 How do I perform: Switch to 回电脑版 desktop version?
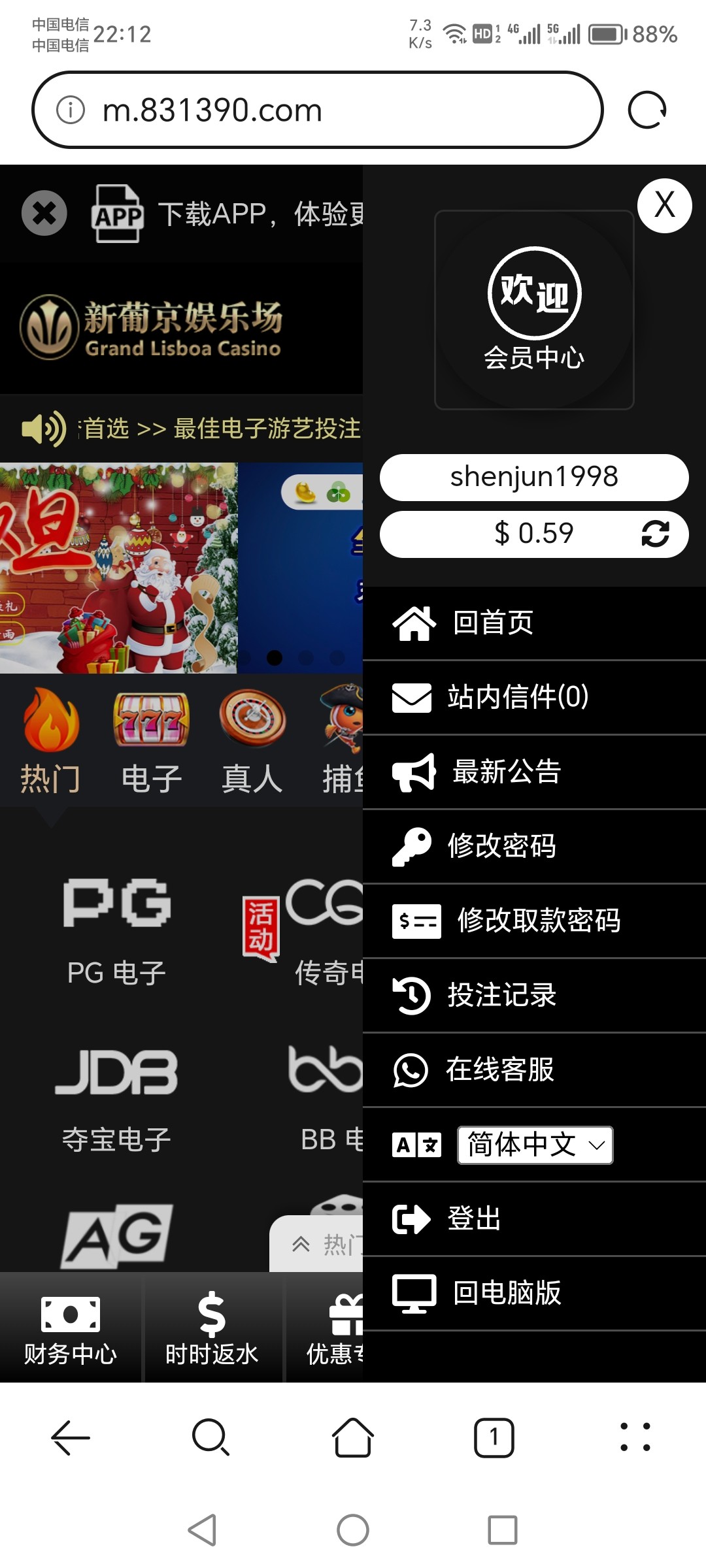click(506, 1293)
